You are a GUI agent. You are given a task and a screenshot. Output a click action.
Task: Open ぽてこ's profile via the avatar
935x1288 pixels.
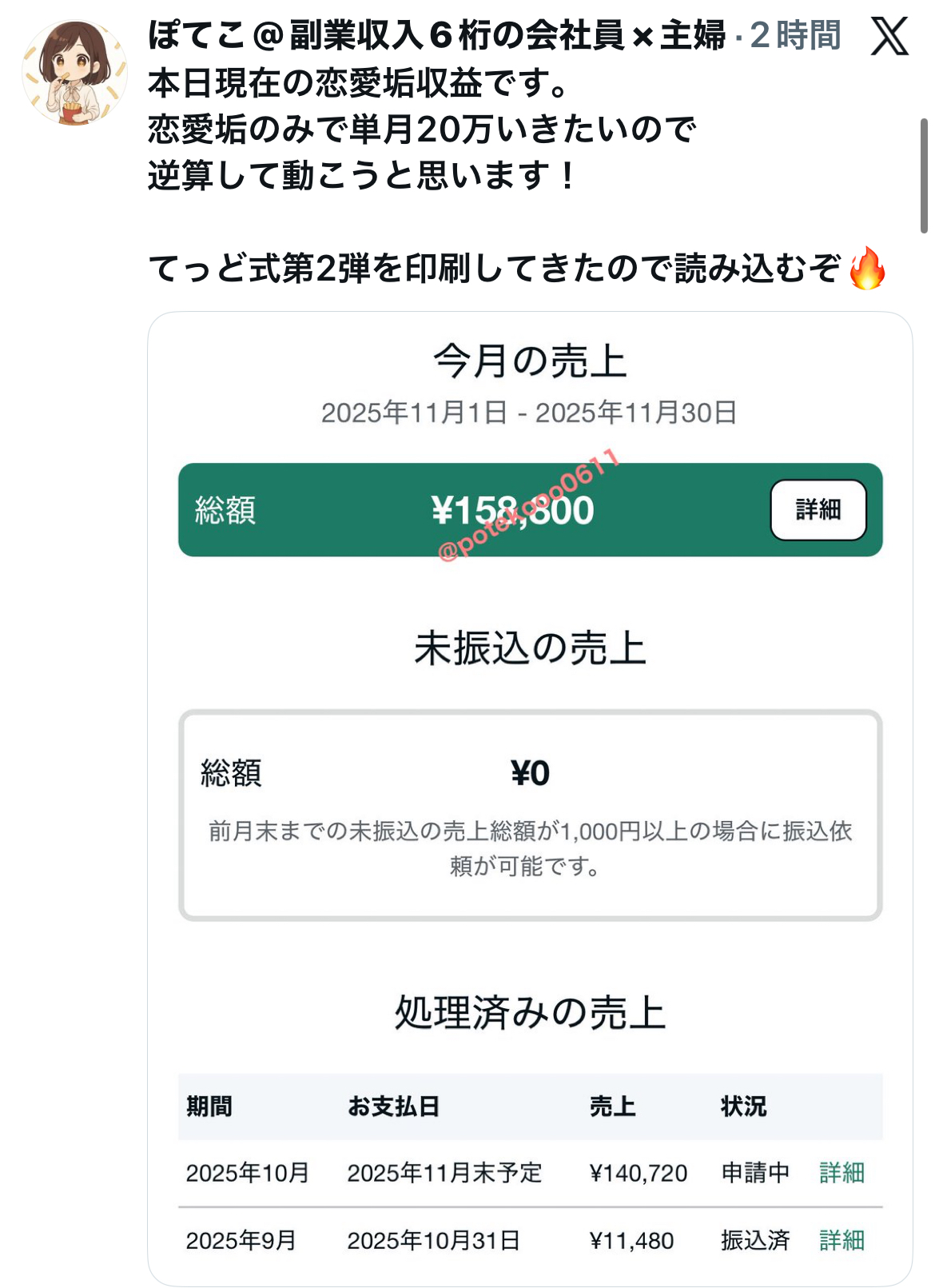[x=74, y=73]
